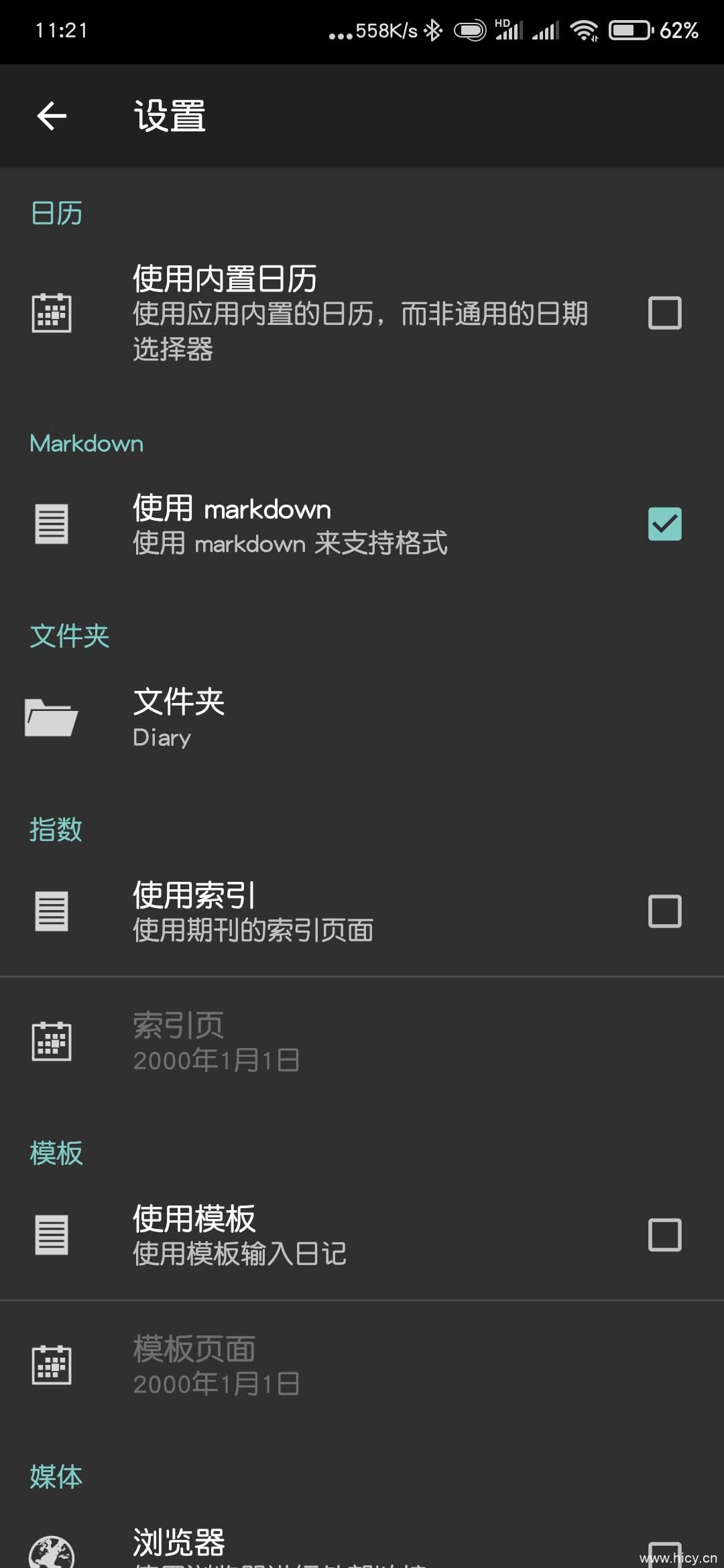The width and height of the screenshot is (724, 1568).
Task: Check the 使用模板 option
Action: click(664, 1235)
